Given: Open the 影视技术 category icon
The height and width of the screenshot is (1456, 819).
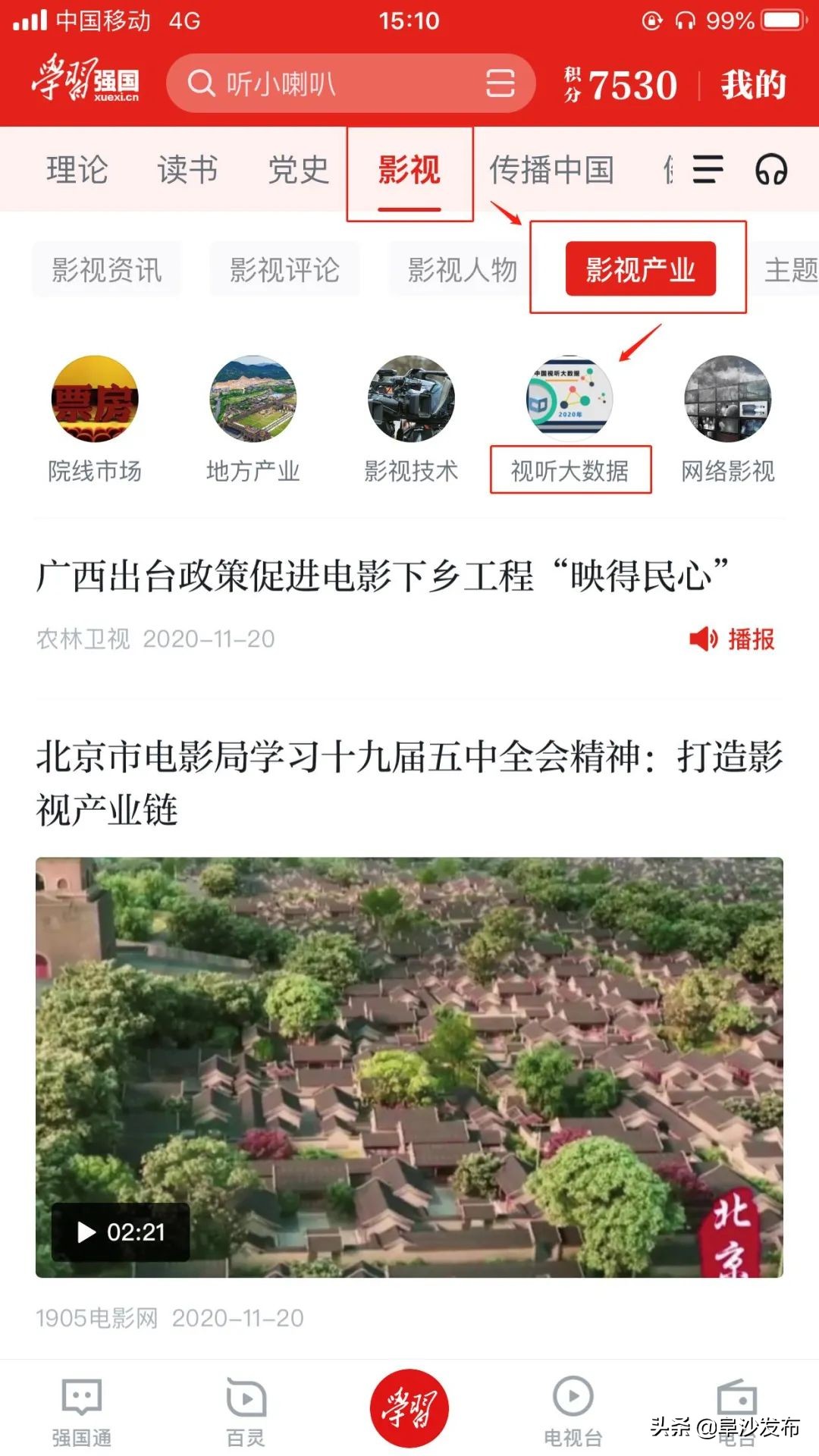Looking at the screenshot, I should pyautogui.click(x=411, y=400).
